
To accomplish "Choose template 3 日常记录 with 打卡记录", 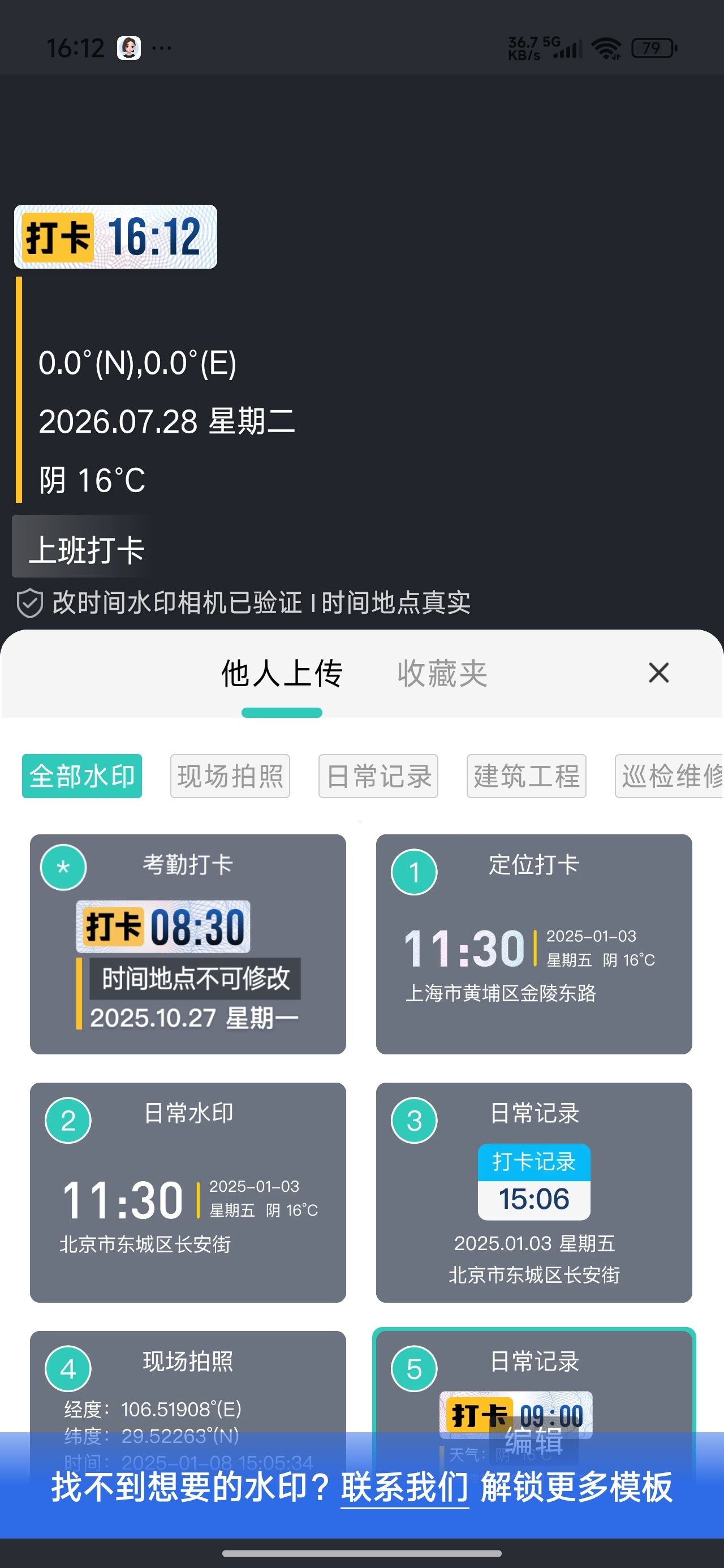I will pyautogui.click(x=534, y=1192).
